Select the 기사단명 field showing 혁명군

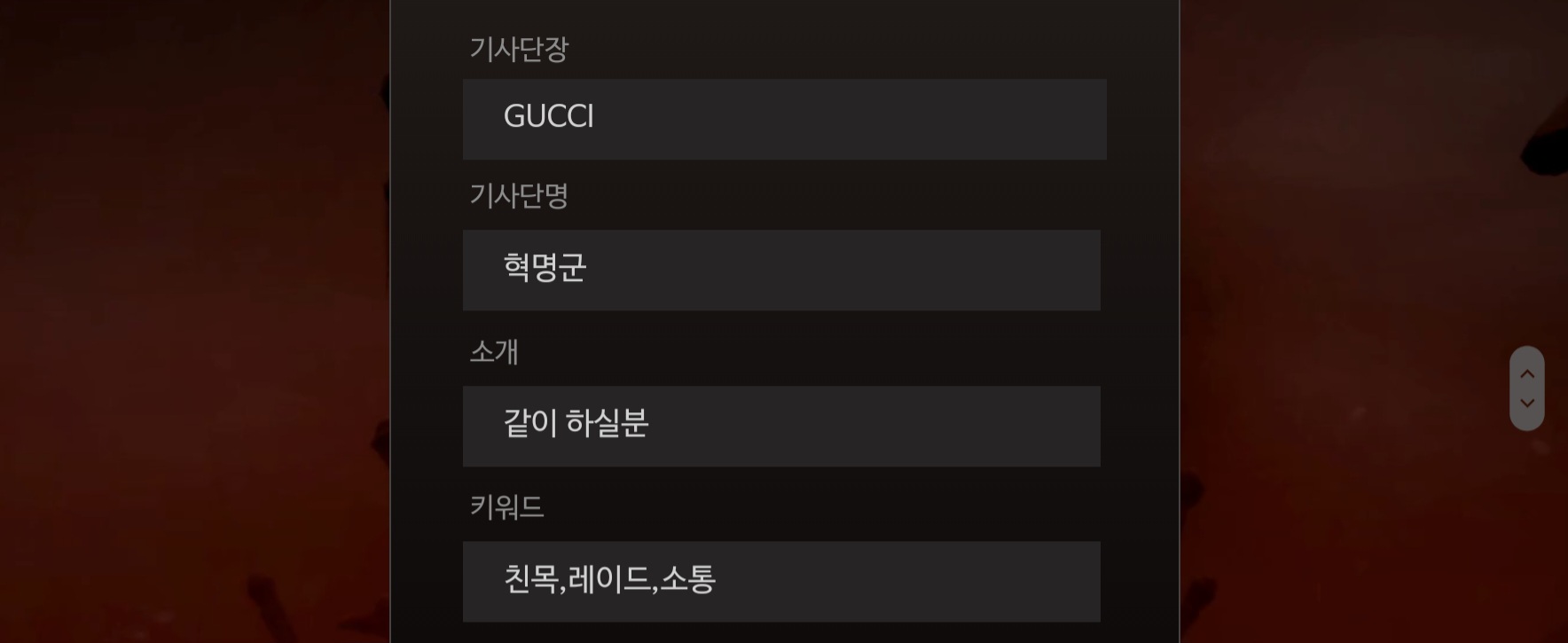pyautogui.click(x=781, y=270)
